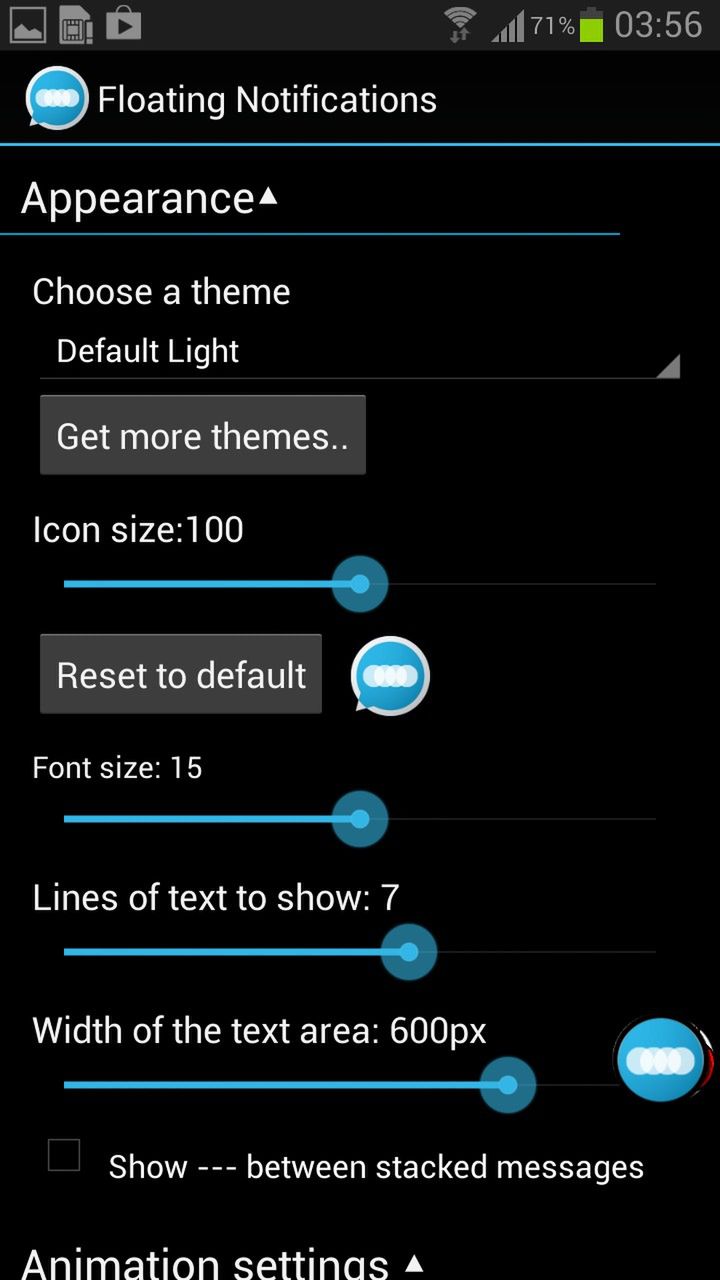Screen dimensions: 720x1280
Task: Enable Show --- between stacked messages
Action: click(65, 1156)
